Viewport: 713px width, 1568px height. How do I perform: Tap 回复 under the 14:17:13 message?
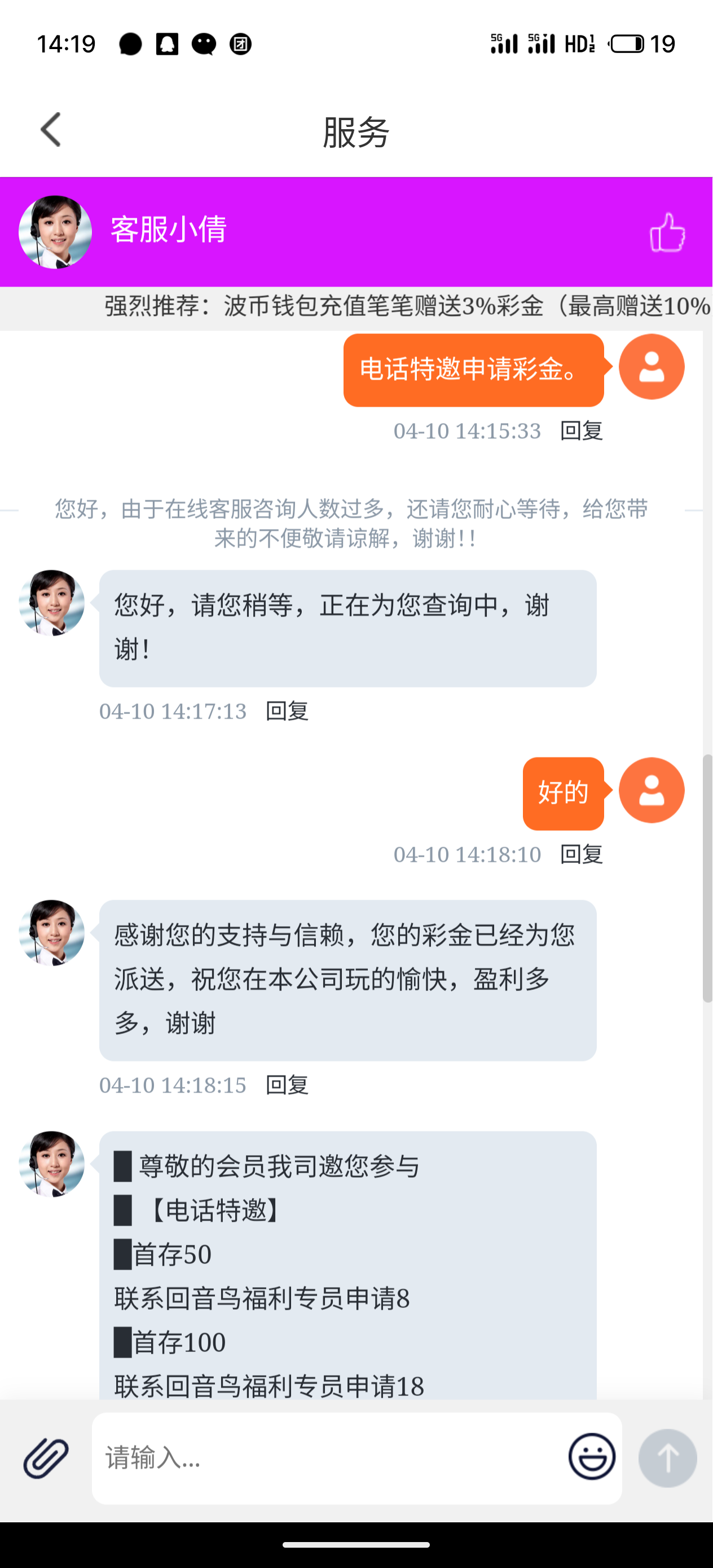click(x=287, y=711)
